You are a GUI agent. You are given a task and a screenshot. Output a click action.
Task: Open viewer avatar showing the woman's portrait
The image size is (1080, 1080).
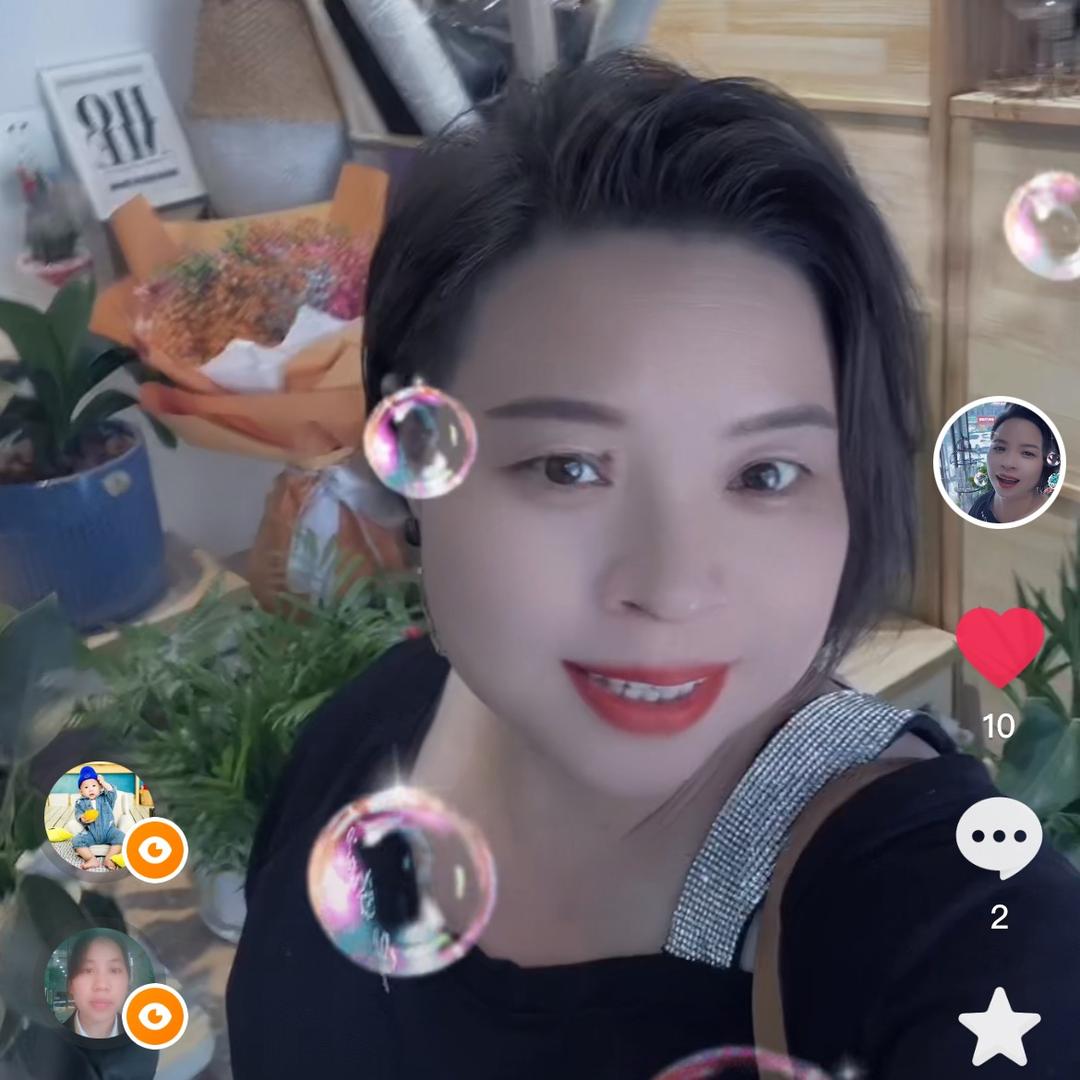98,984
